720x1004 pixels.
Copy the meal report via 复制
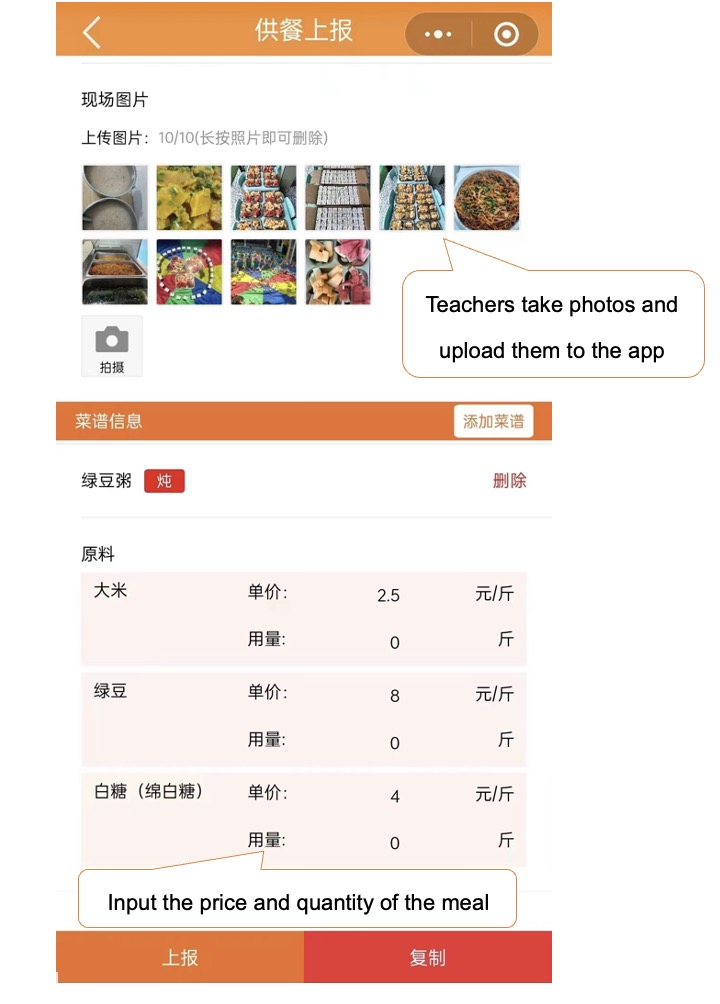pos(427,957)
